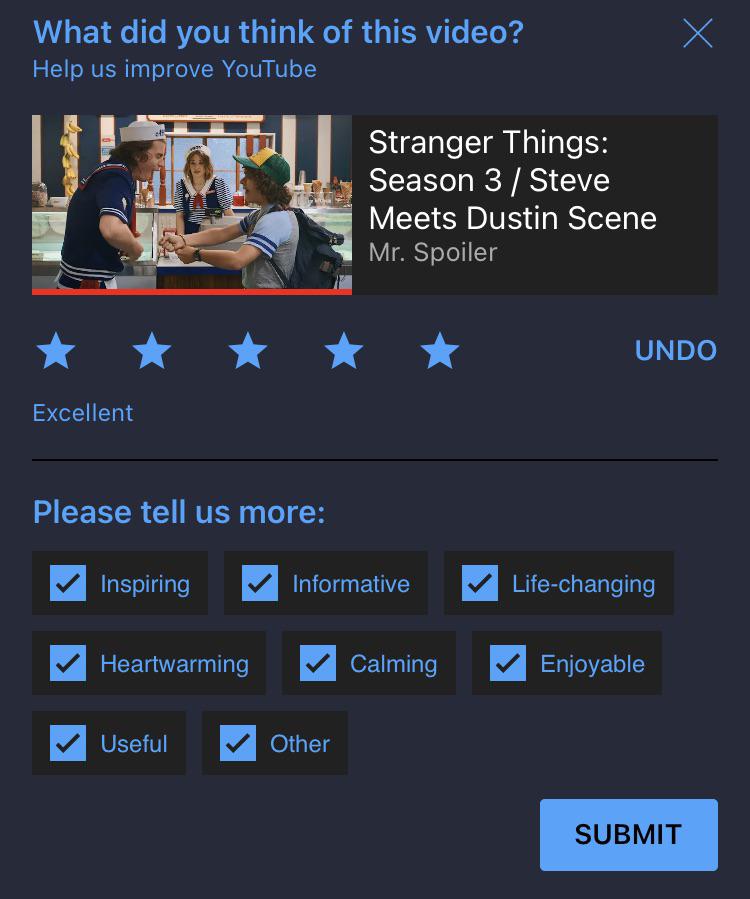This screenshot has height=899, width=750.
Task: Toggle the Heartwarming checkbox
Action: (x=68, y=663)
